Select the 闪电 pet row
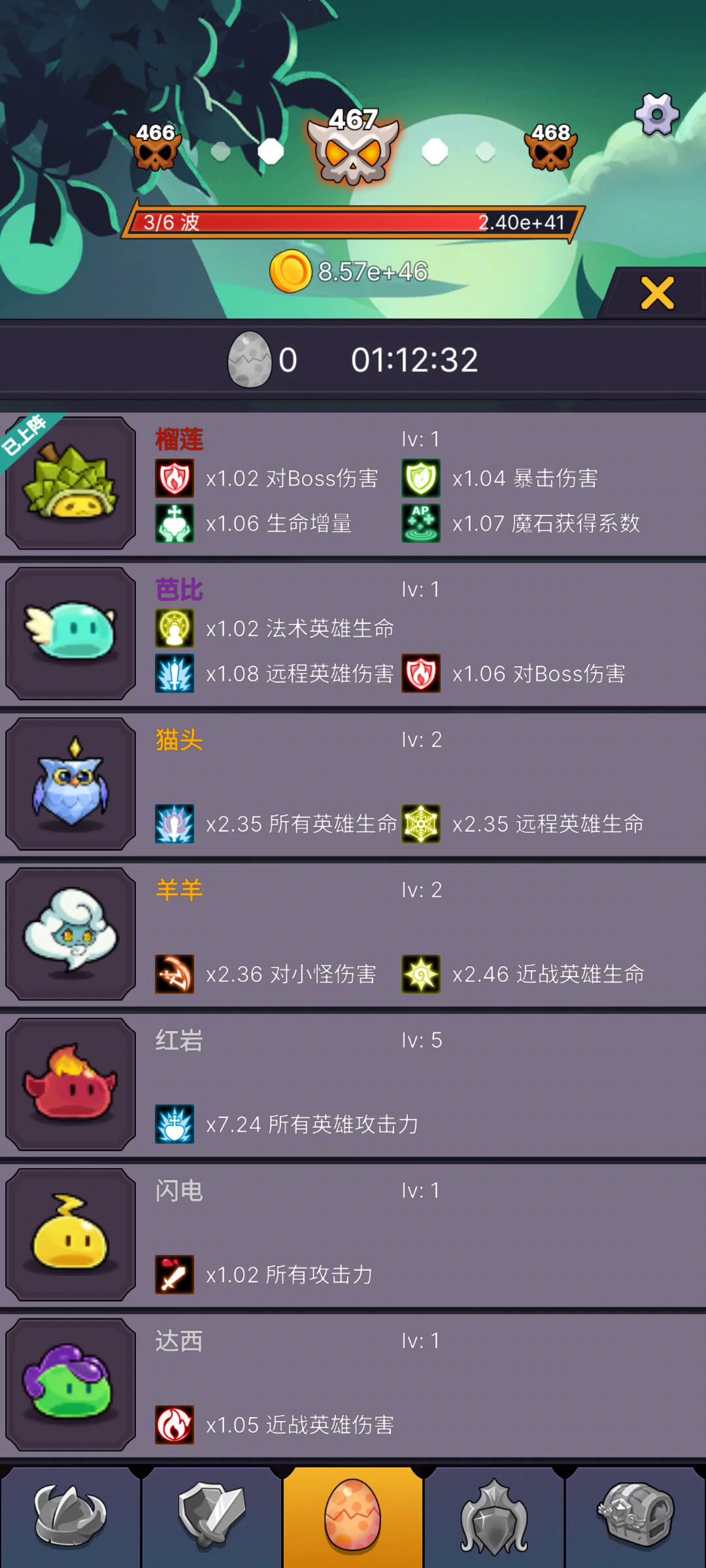 (353, 1235)
